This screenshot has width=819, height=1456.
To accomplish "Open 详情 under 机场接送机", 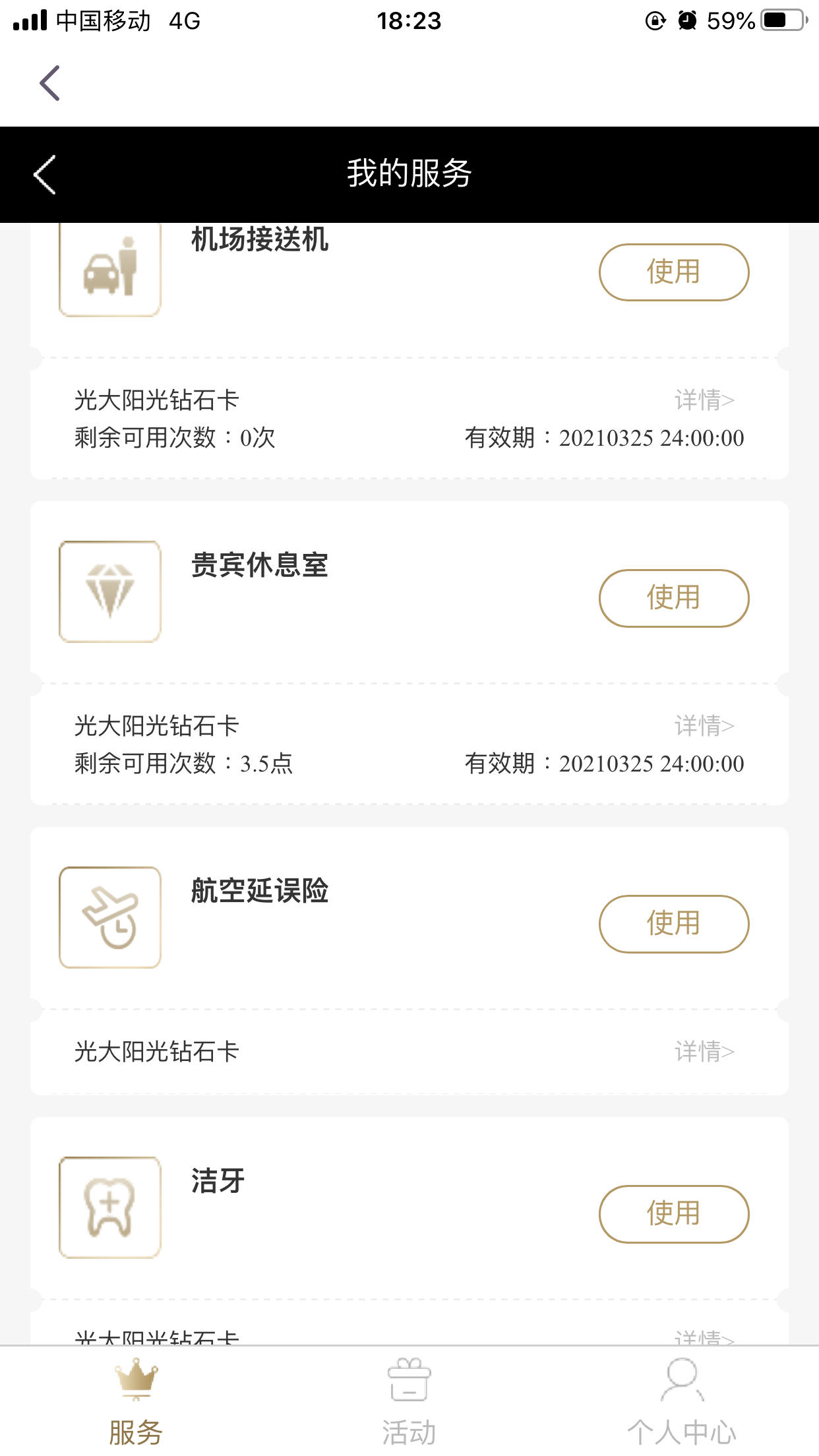I will (x=704, y=400).
